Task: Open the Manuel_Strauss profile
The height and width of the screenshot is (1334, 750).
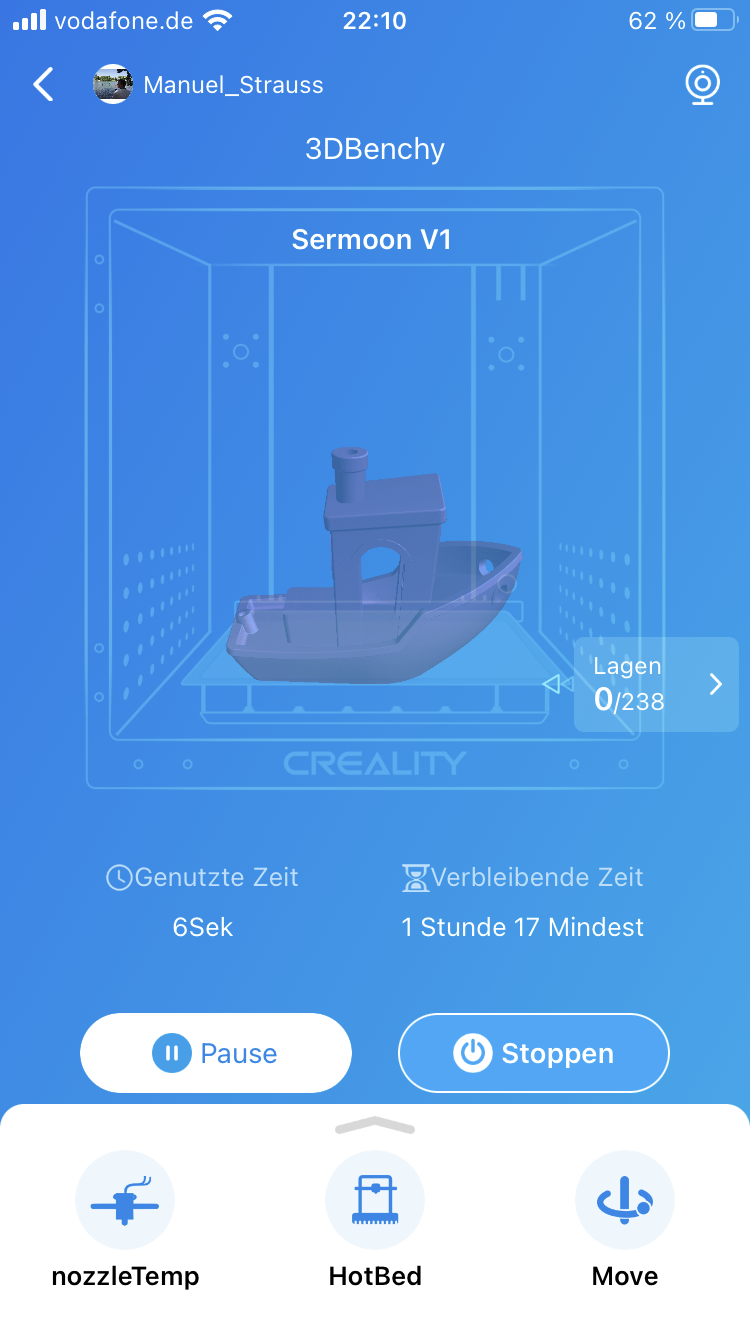Action: pos(235,85)
